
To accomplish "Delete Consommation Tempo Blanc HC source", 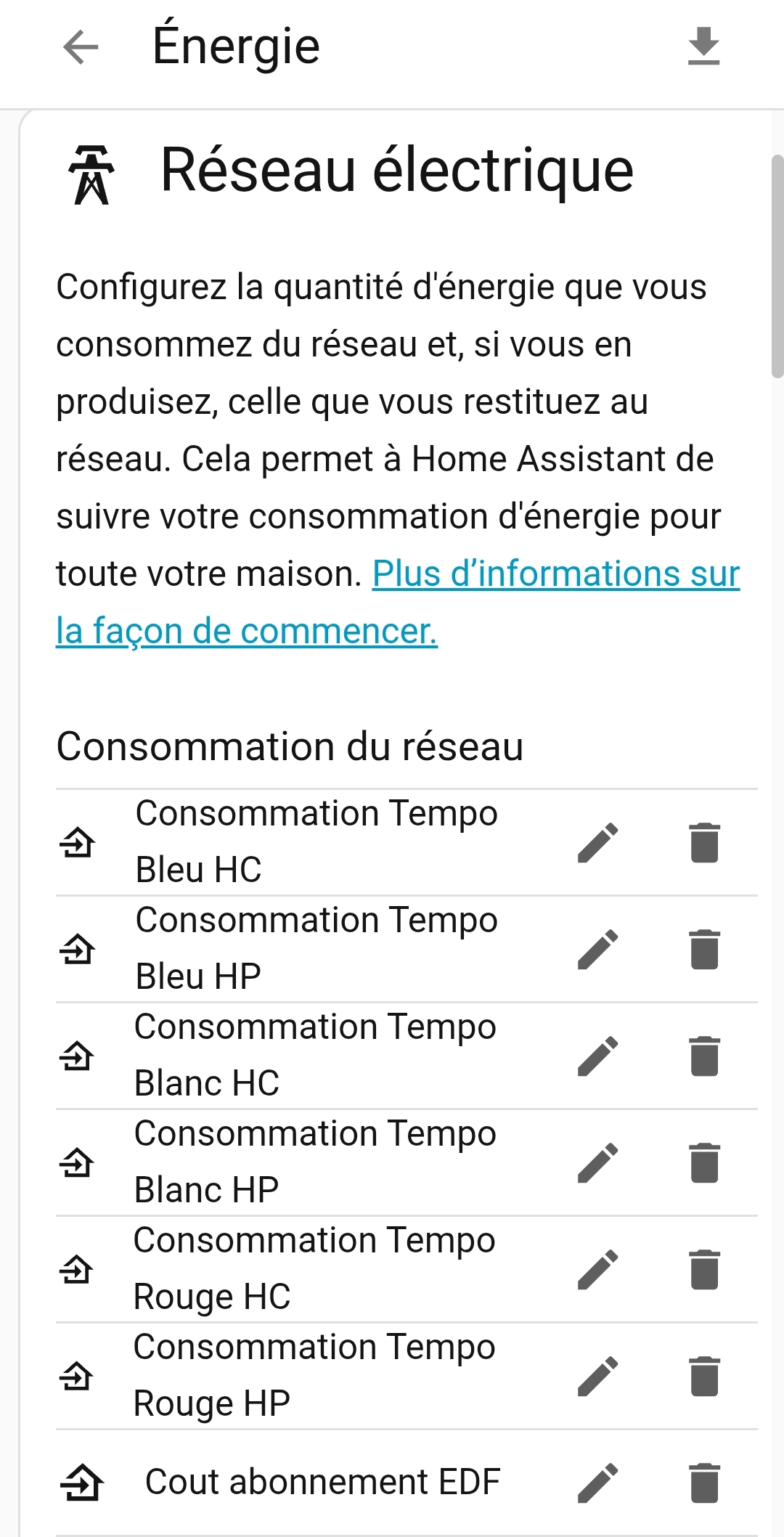I will [x=704, y=1056].
